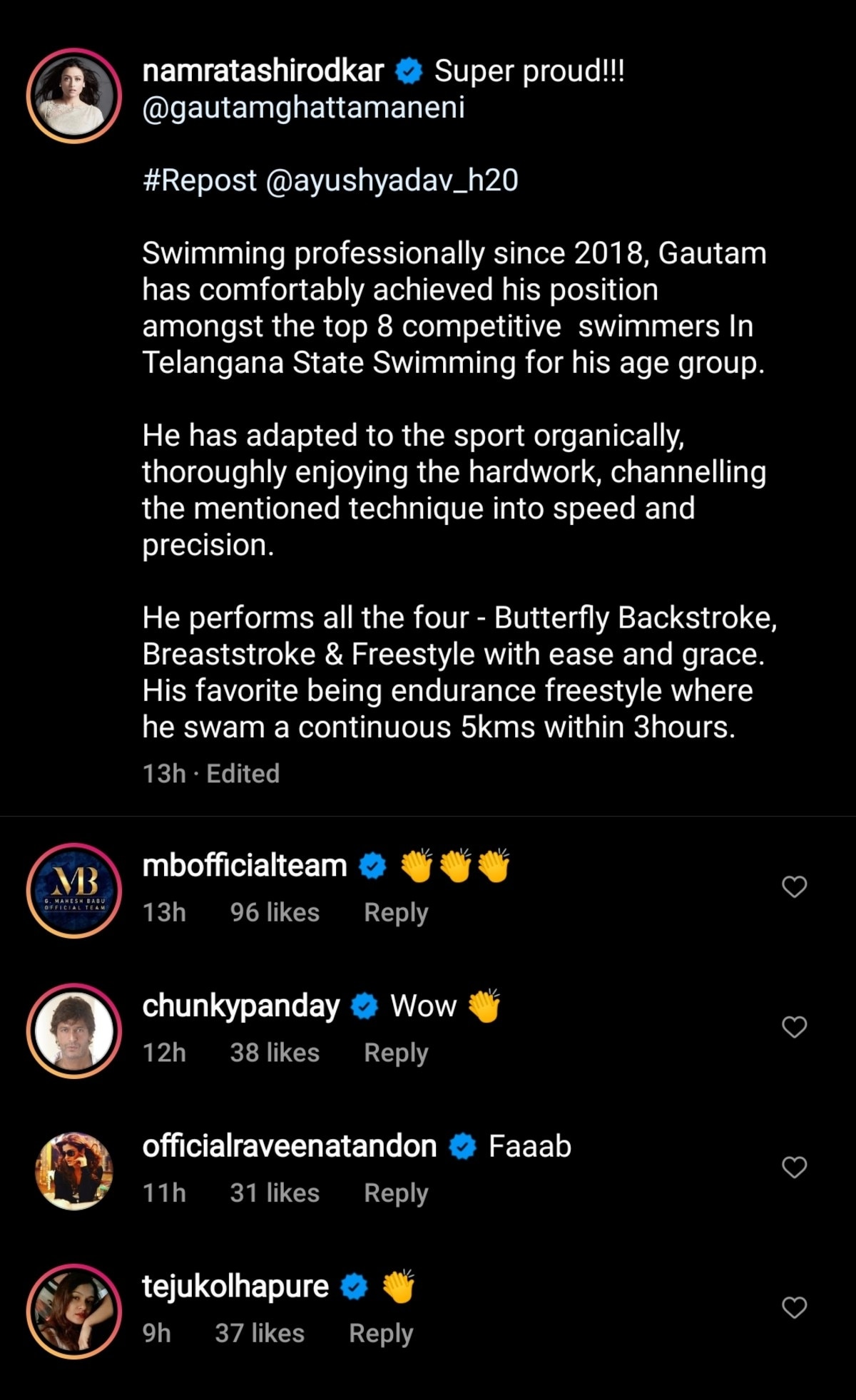856x1400 pixels.
Task: Reply to chunkypanday's comment
Action: click(396, 1053)
